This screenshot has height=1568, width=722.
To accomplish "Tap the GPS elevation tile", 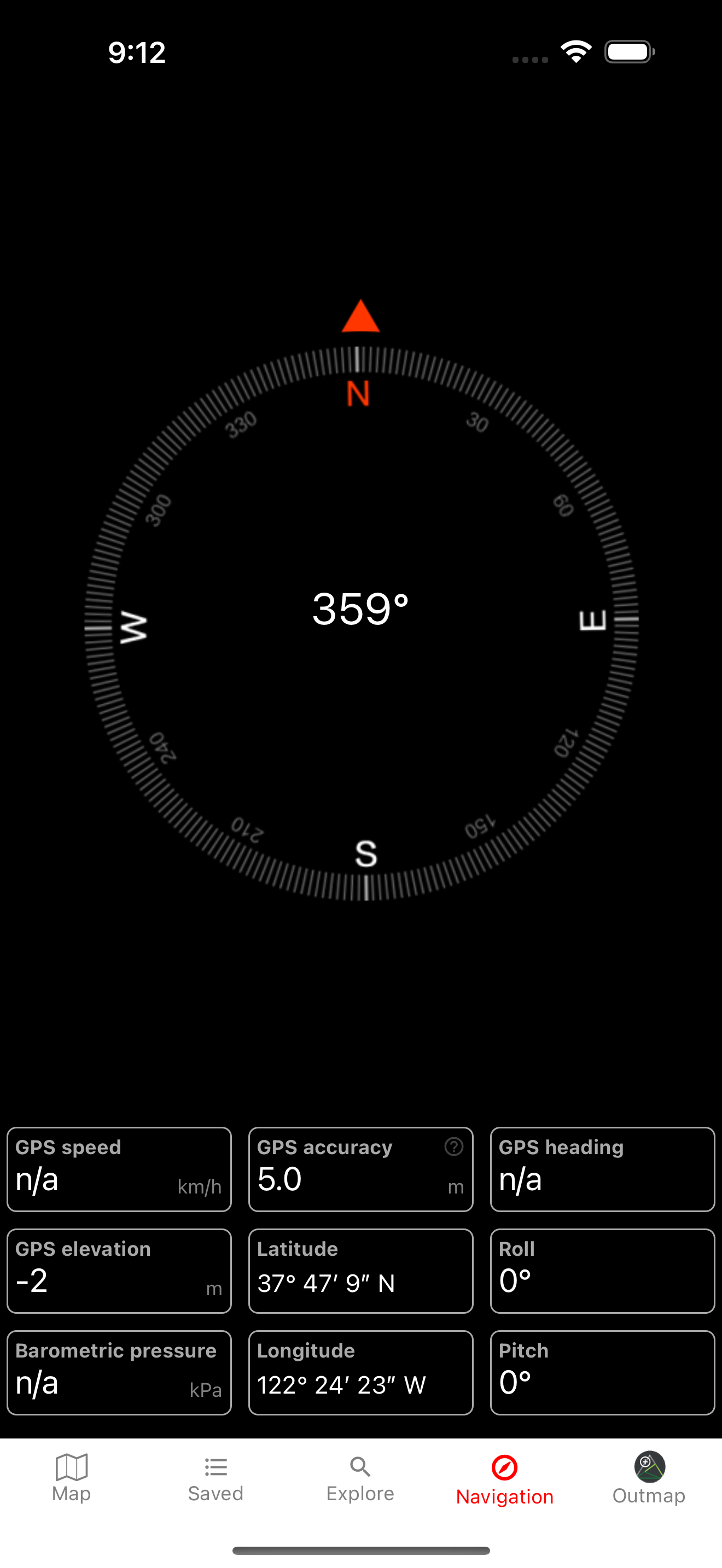I will [x=119, y=1271].
